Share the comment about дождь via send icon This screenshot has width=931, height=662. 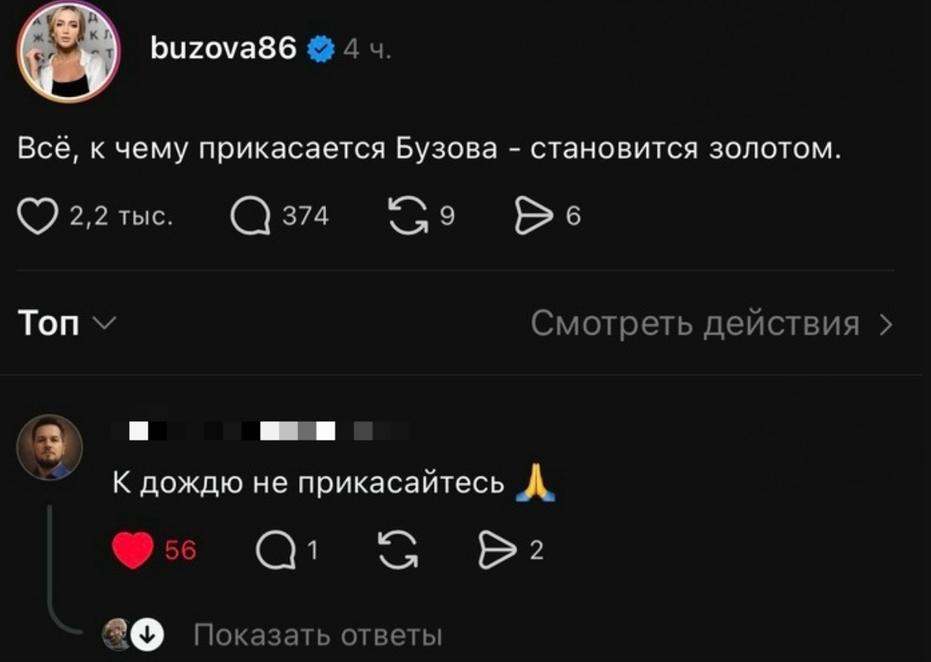(x=498, y=550)
